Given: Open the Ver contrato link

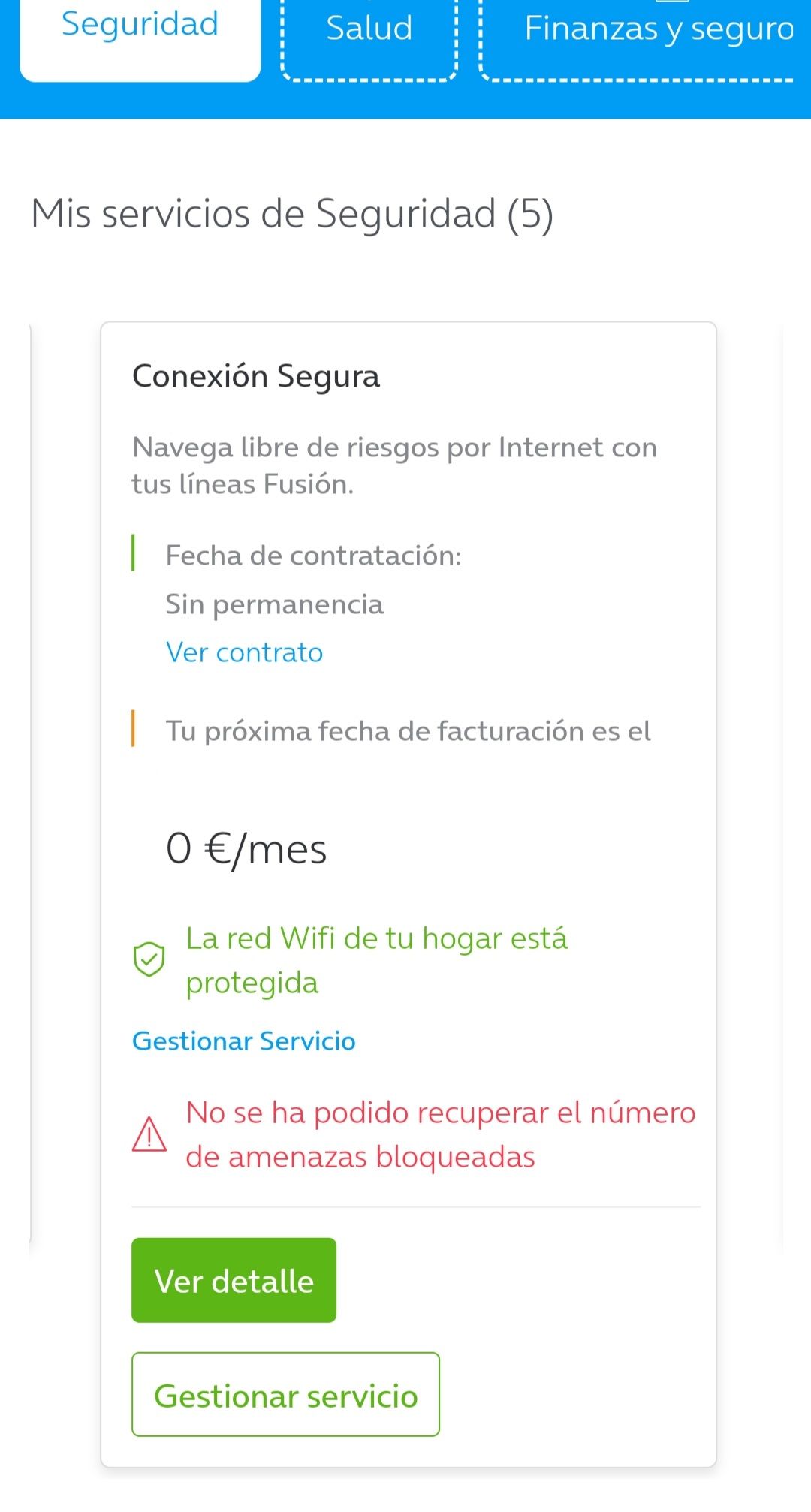Looking at the screenshot, I should (x=244, y=652).
